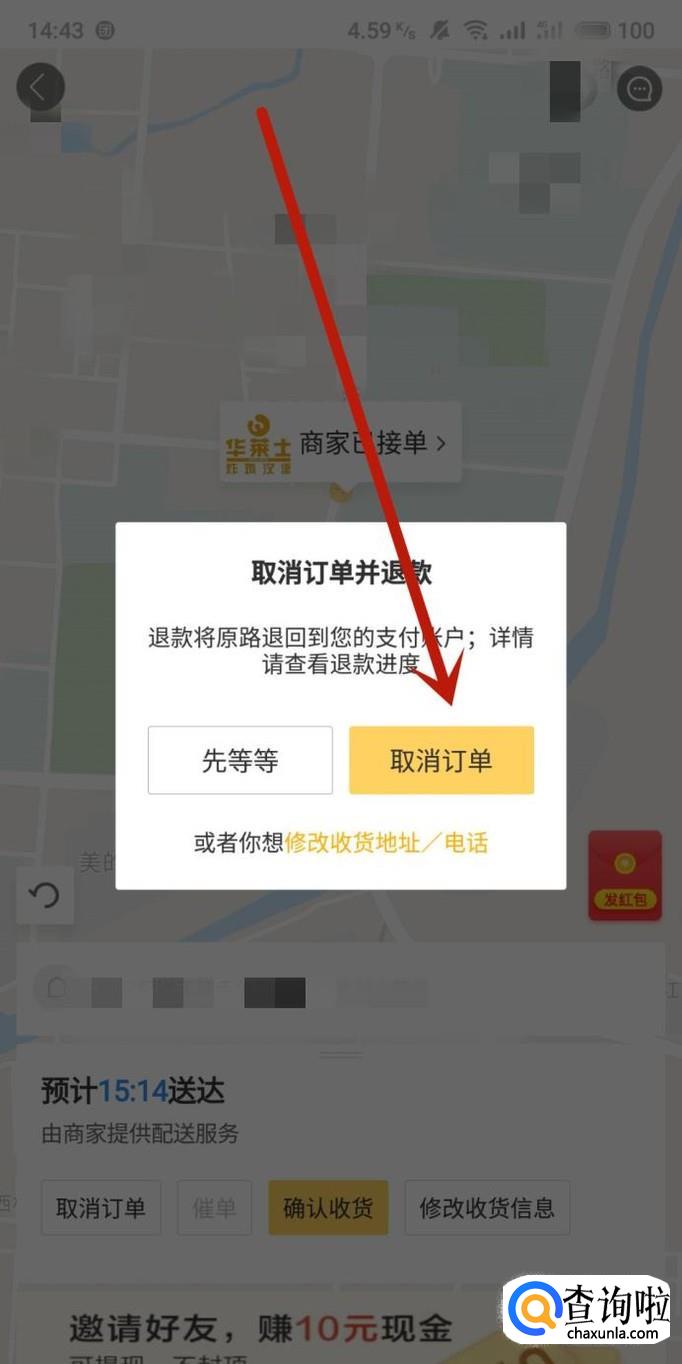Tap the 催单 button
The width and height of the screenshot is (682, 1364).
tap(214, 1207)
